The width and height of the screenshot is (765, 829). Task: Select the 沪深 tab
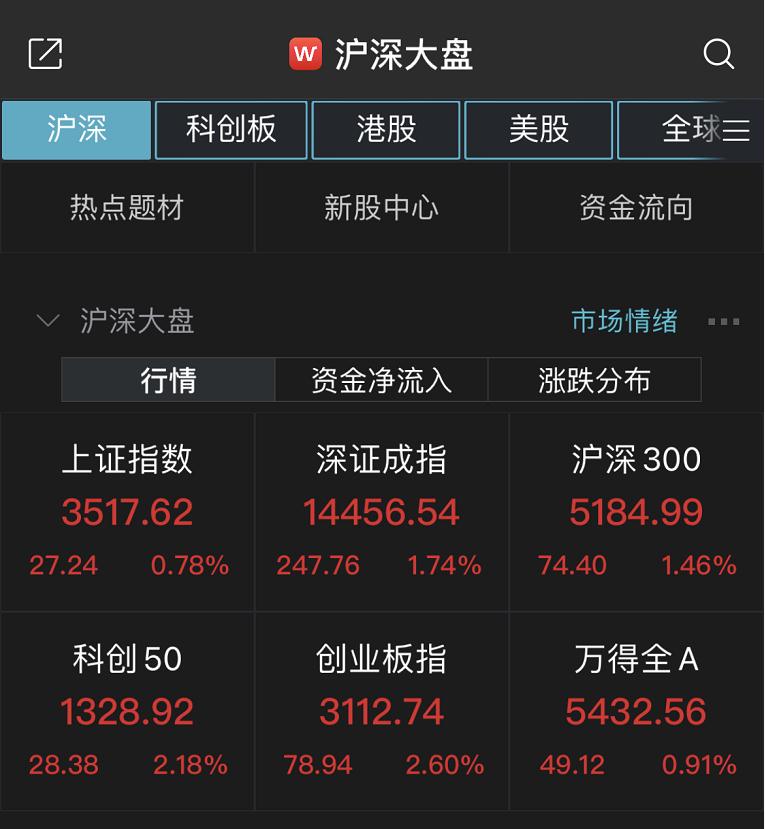77,130
